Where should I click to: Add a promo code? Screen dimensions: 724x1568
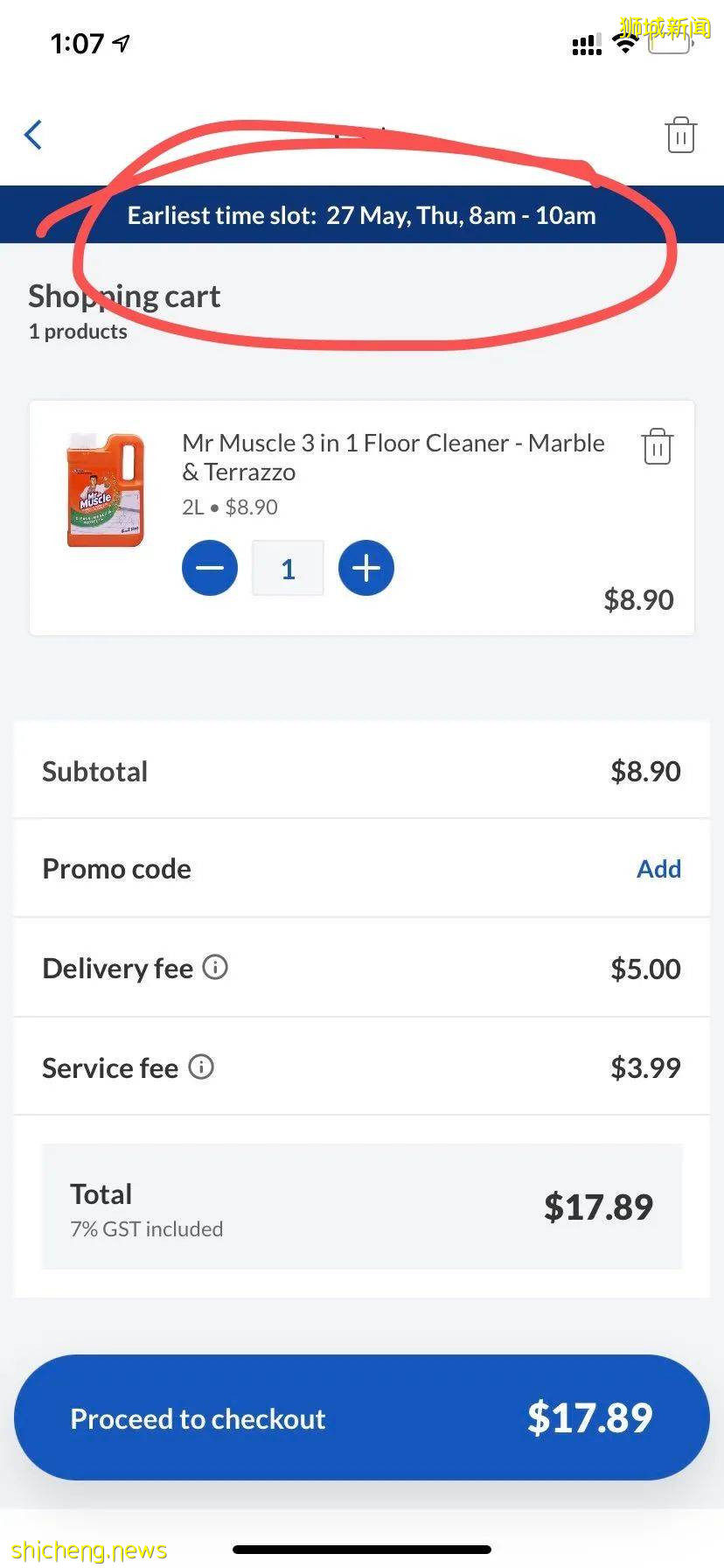click(658, 869)
